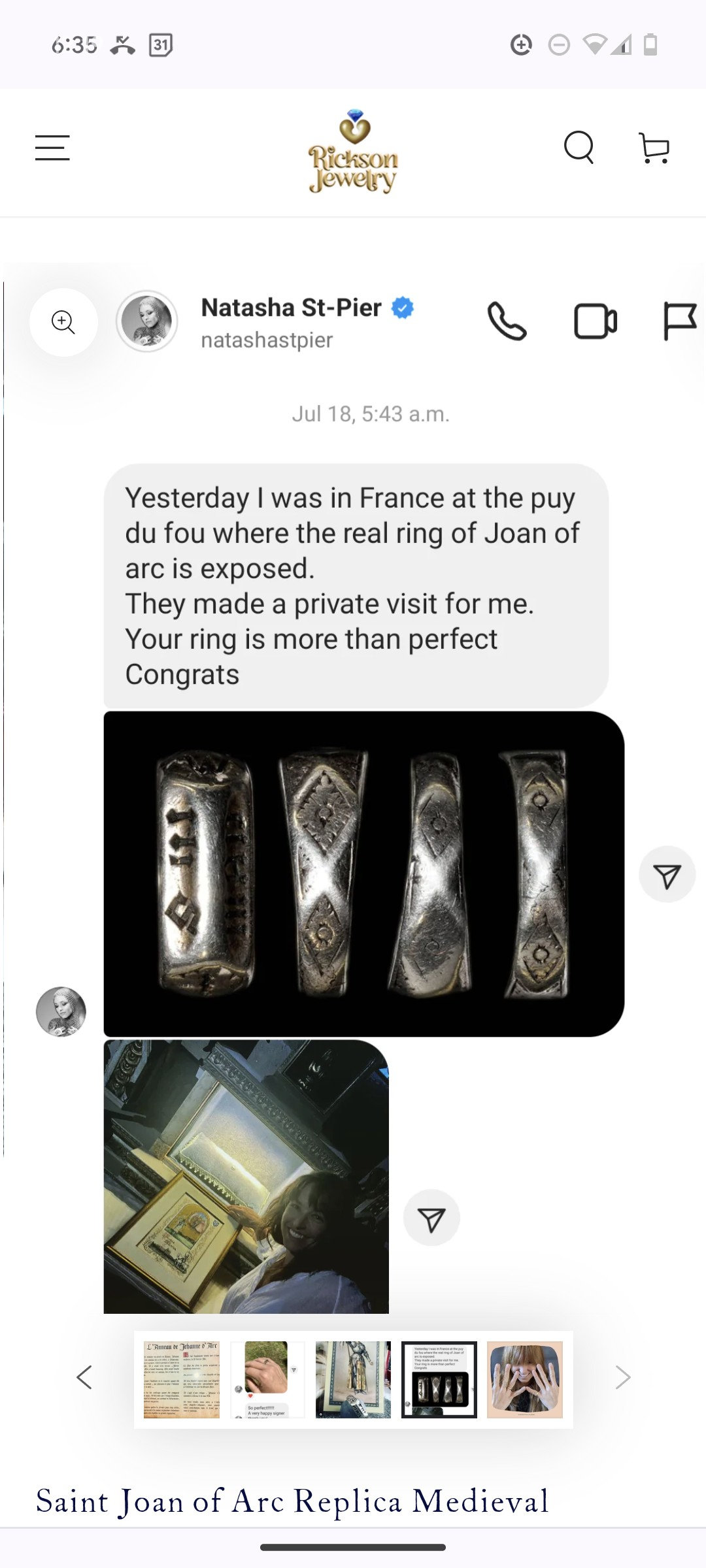Show the next gallery thumbnails
Viewport: 706px width, 1568px height.
(622, 1377)
